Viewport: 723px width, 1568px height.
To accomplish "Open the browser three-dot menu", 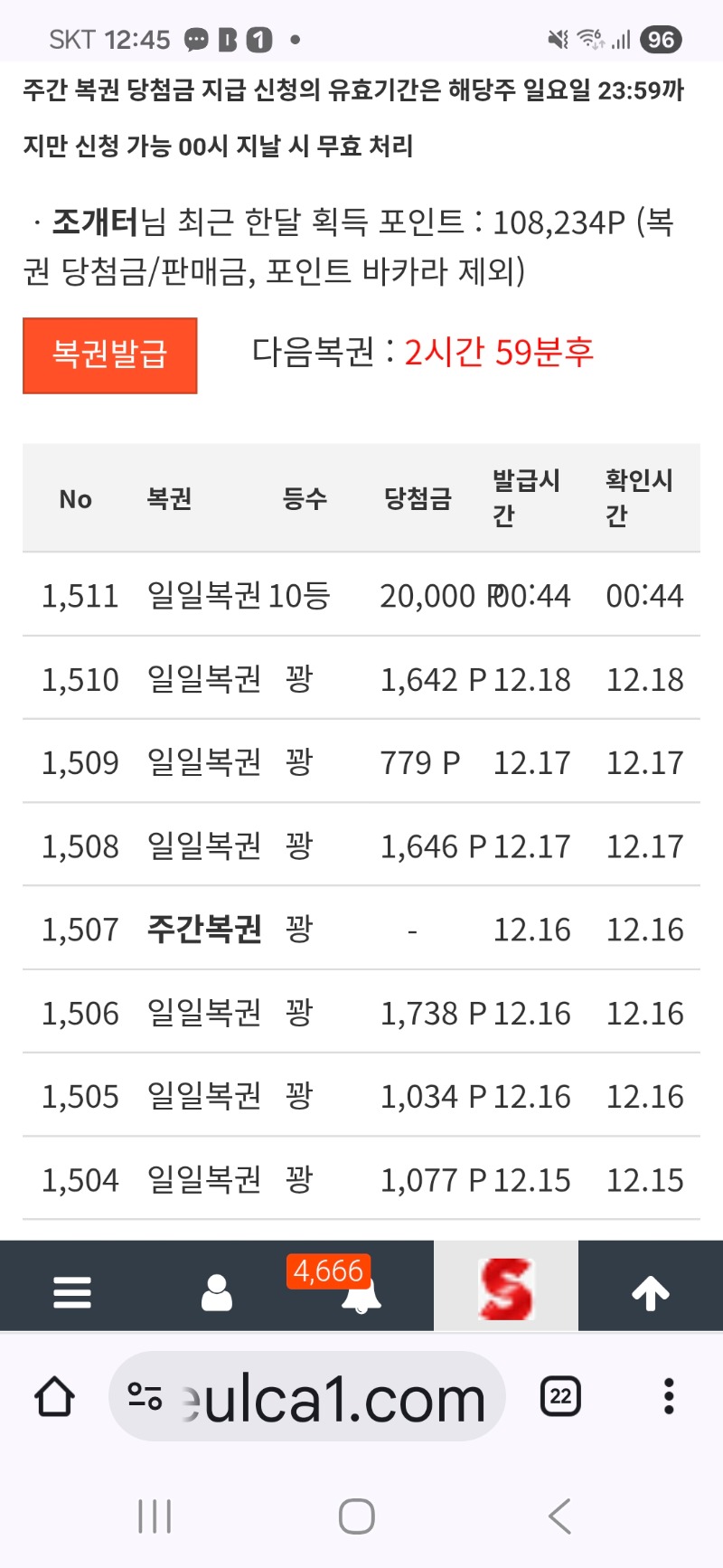I will (x=669, y=1397).
